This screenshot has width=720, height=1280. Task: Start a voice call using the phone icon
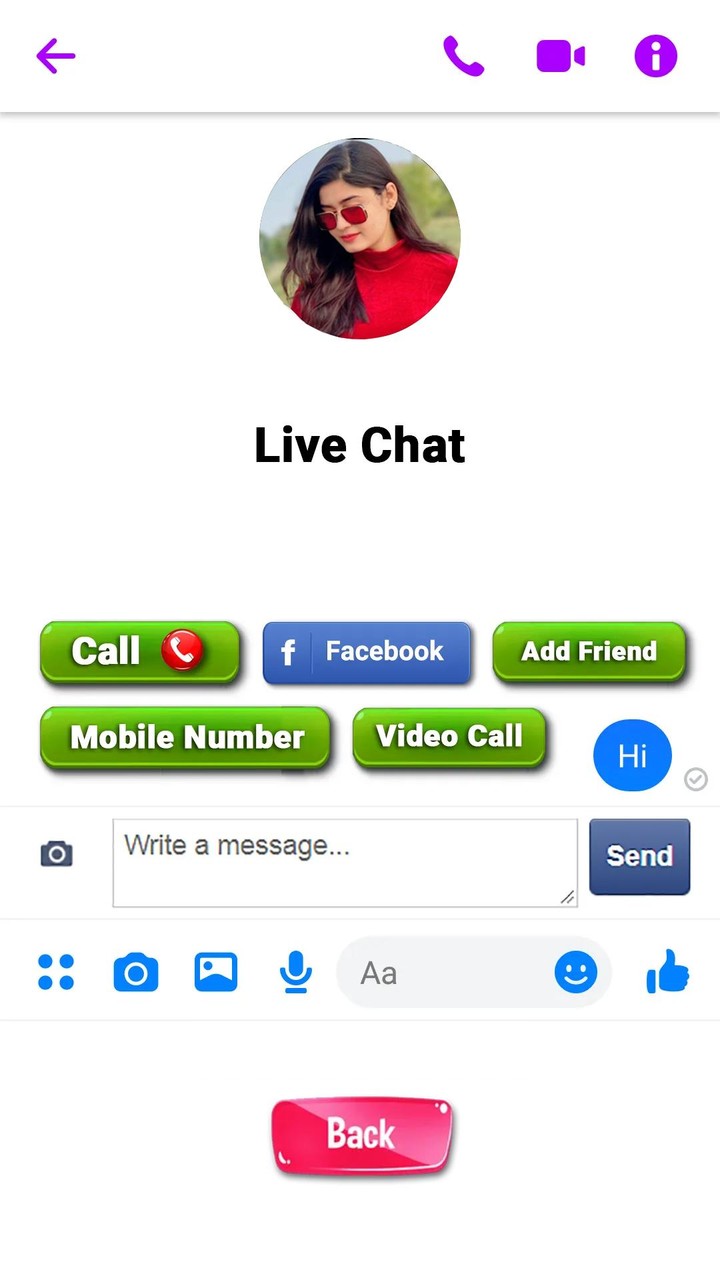click(x=464, y=56)
